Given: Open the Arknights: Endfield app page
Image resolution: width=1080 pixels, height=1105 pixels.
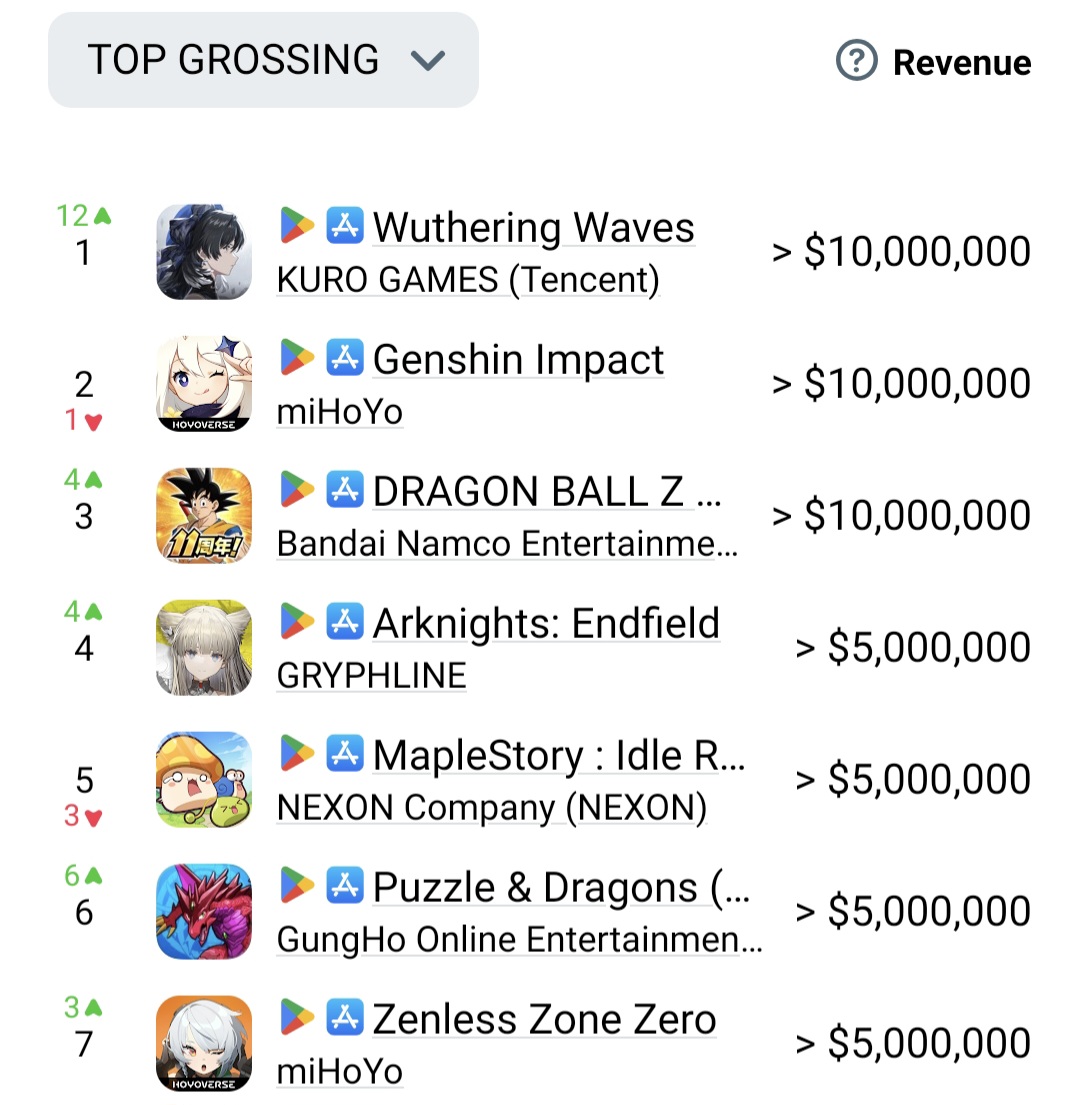Looking at the screenshot, I should (x=546, y=624).
